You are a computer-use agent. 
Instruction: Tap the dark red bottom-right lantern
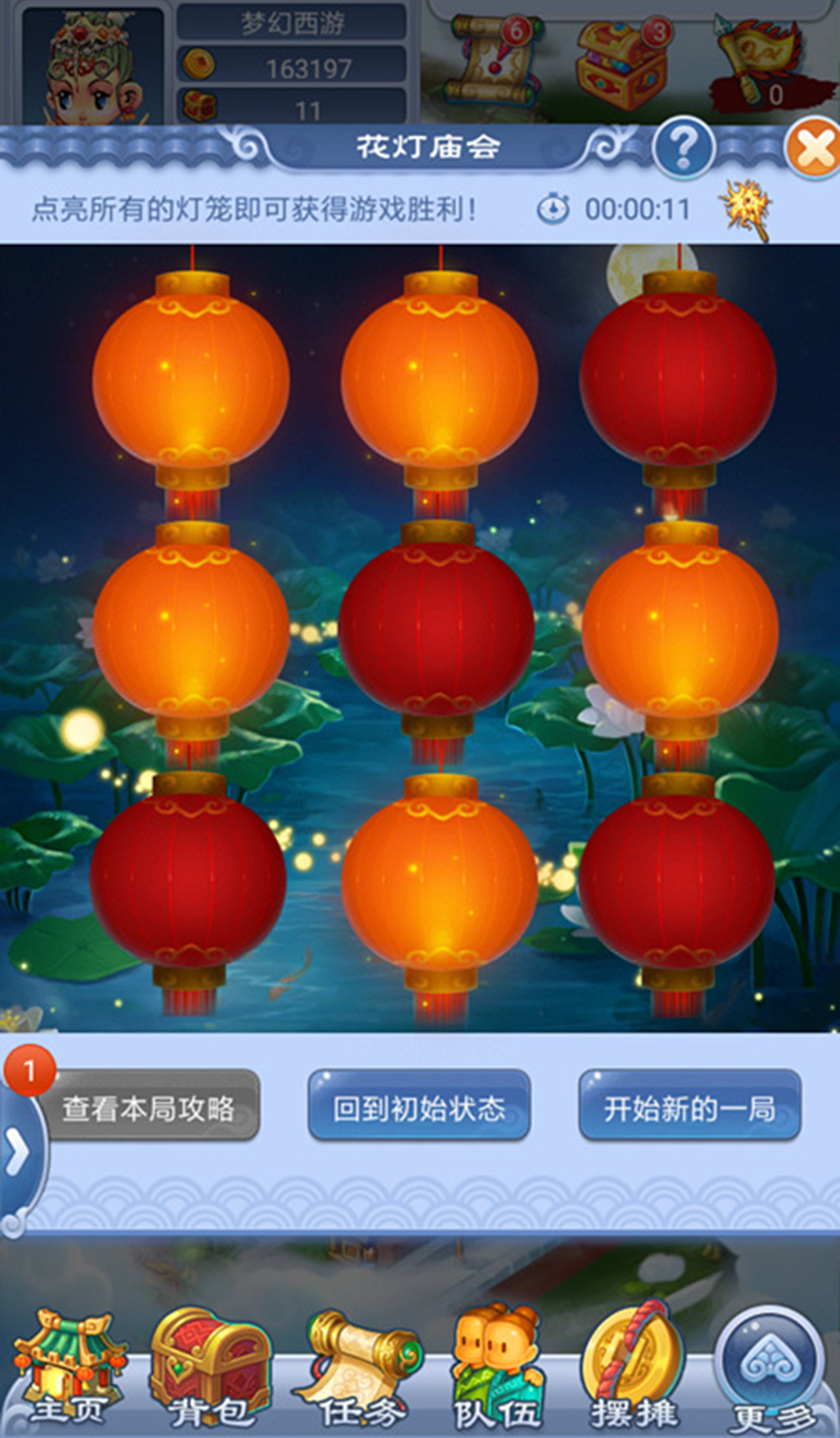[x=677, y=878]
